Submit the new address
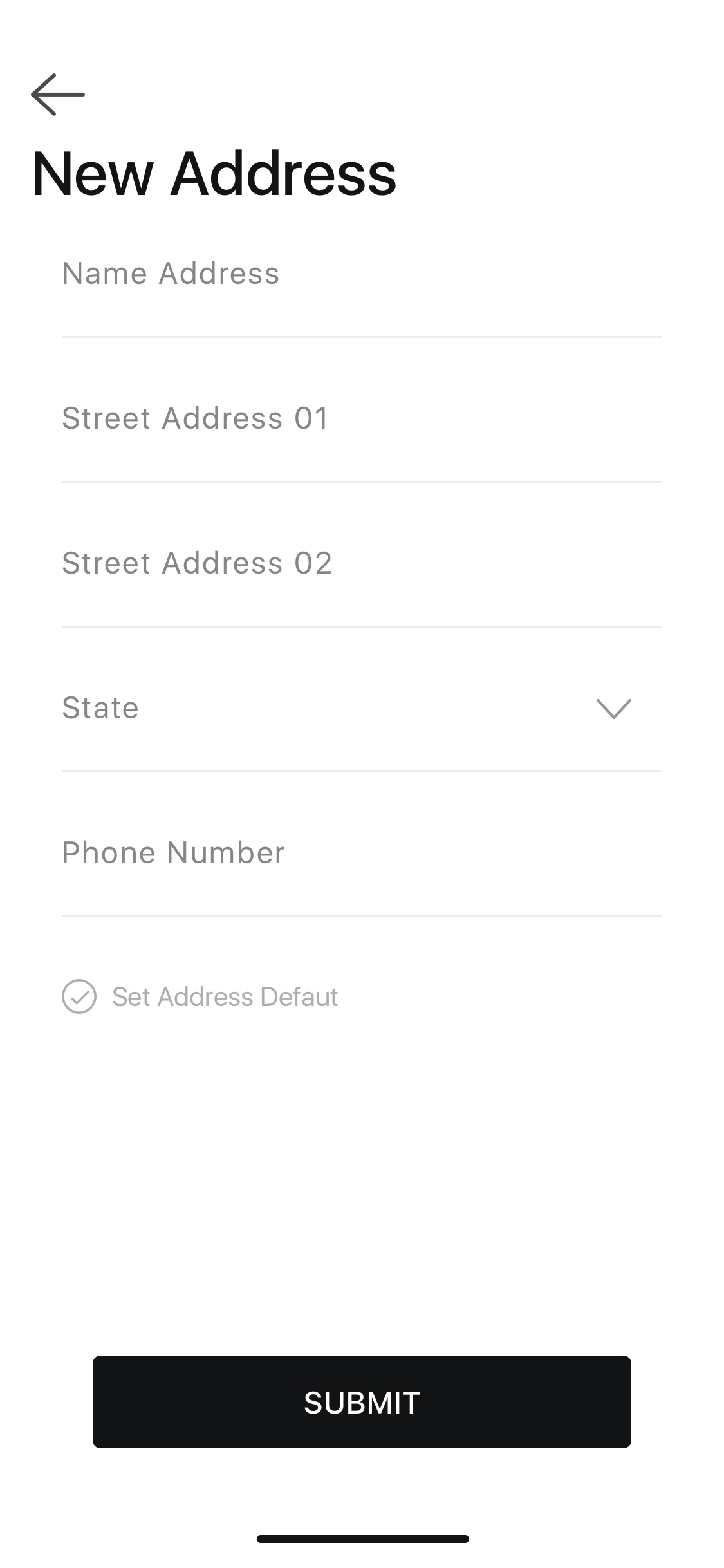This screenshot has width=724, height=1568. point(362,1402)
